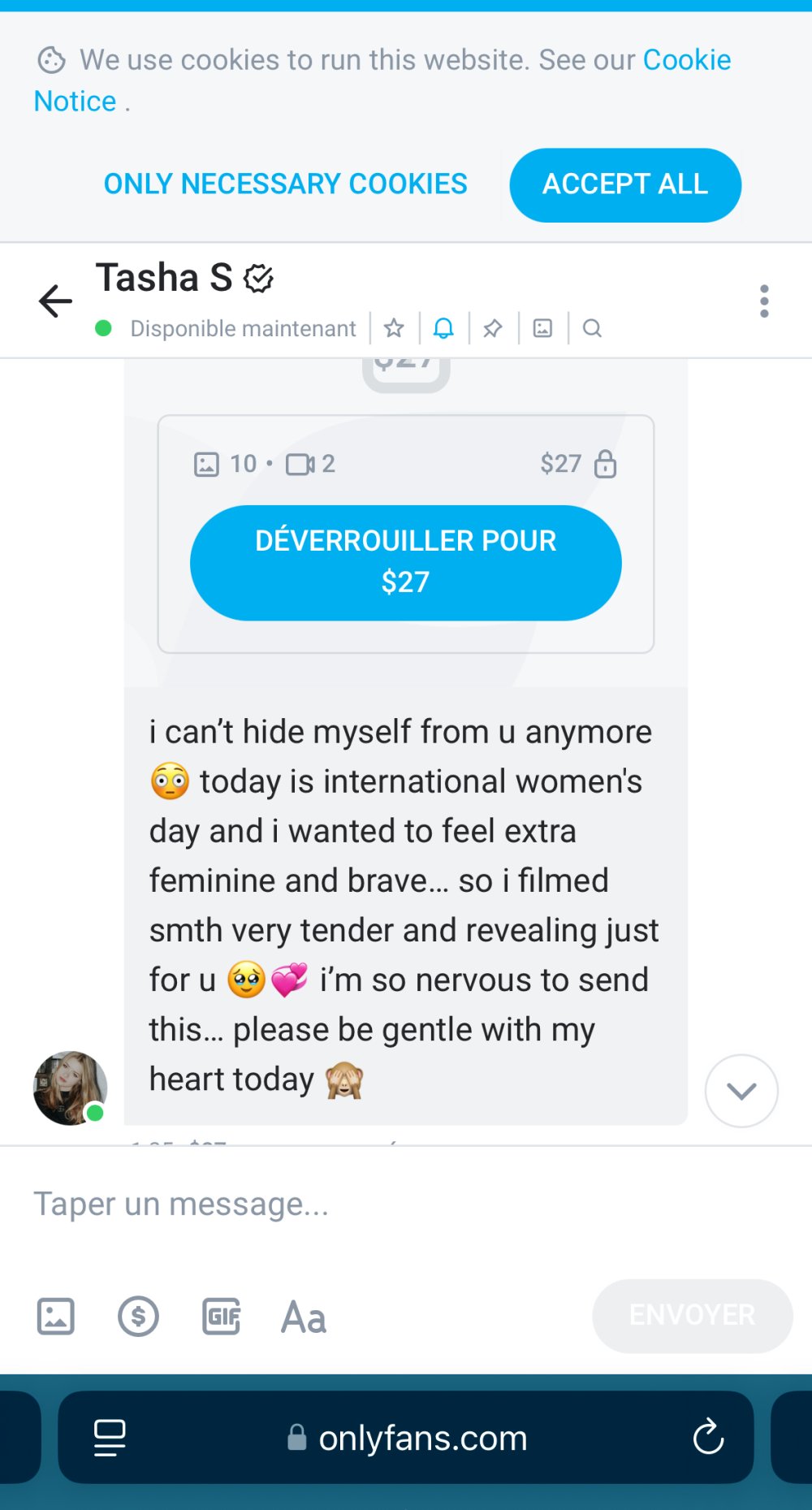812x1510 pixels.
Task: Tap Déverrouiller pour $27
Action: coord(405,562)
